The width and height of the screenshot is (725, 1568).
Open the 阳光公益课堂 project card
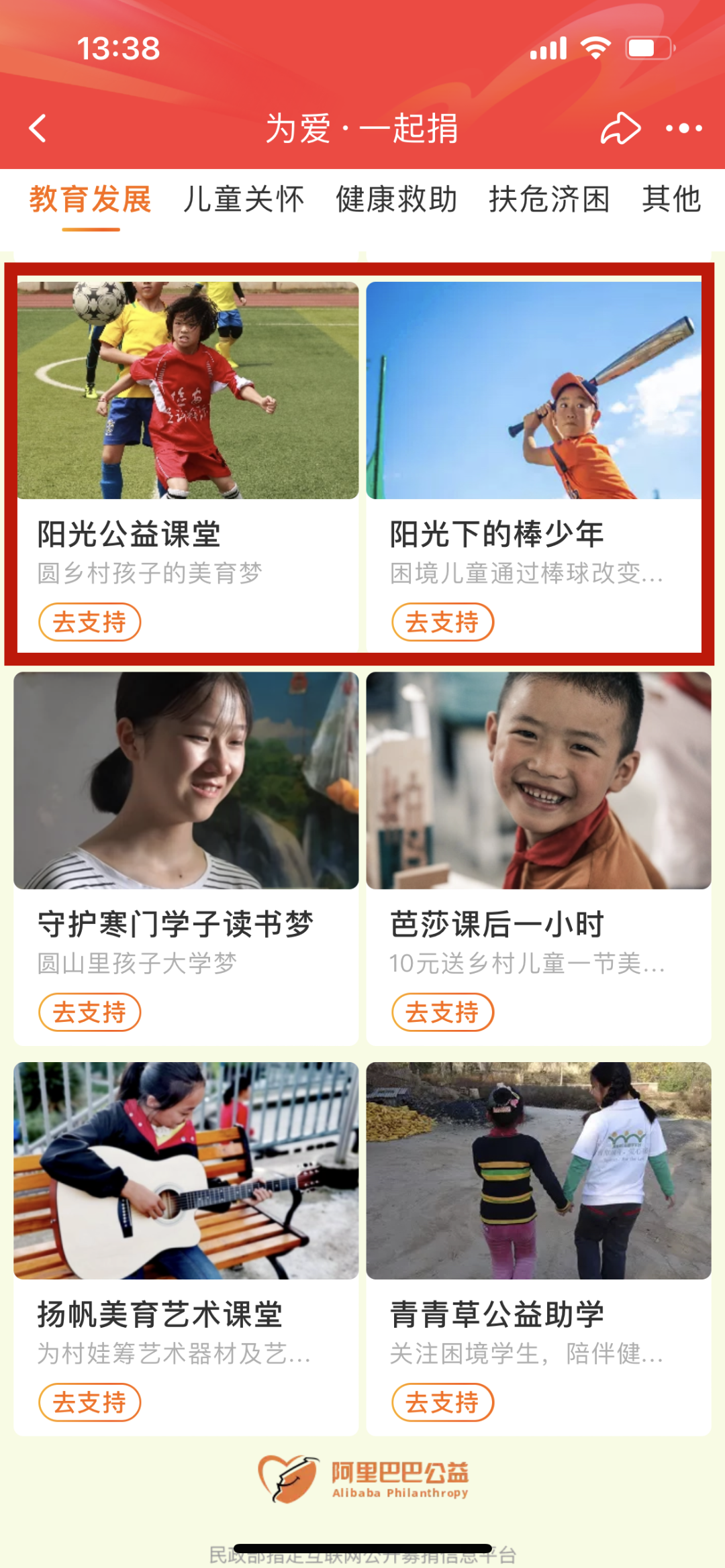pos(188,403)
